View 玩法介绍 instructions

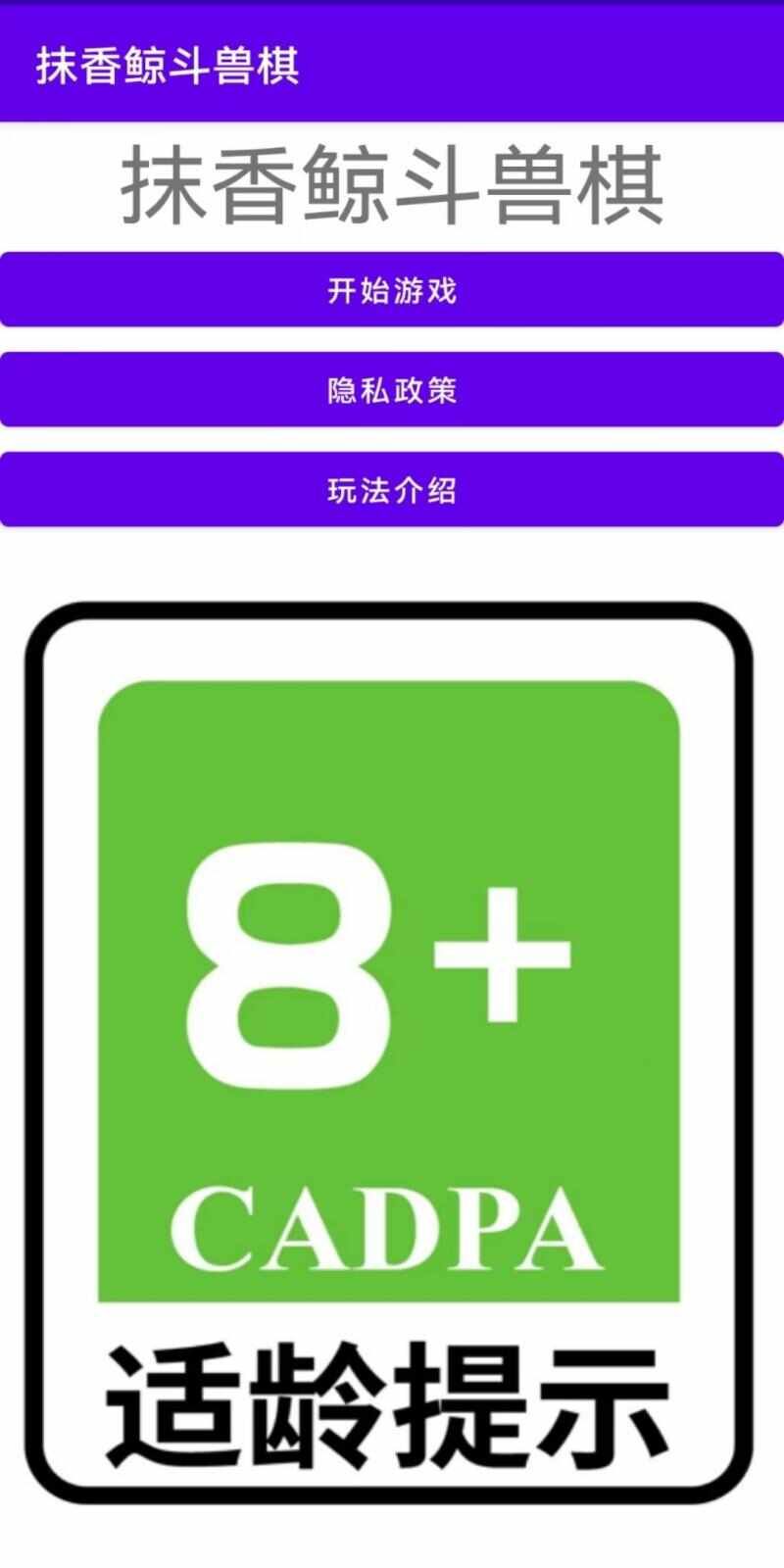(392, 490)
